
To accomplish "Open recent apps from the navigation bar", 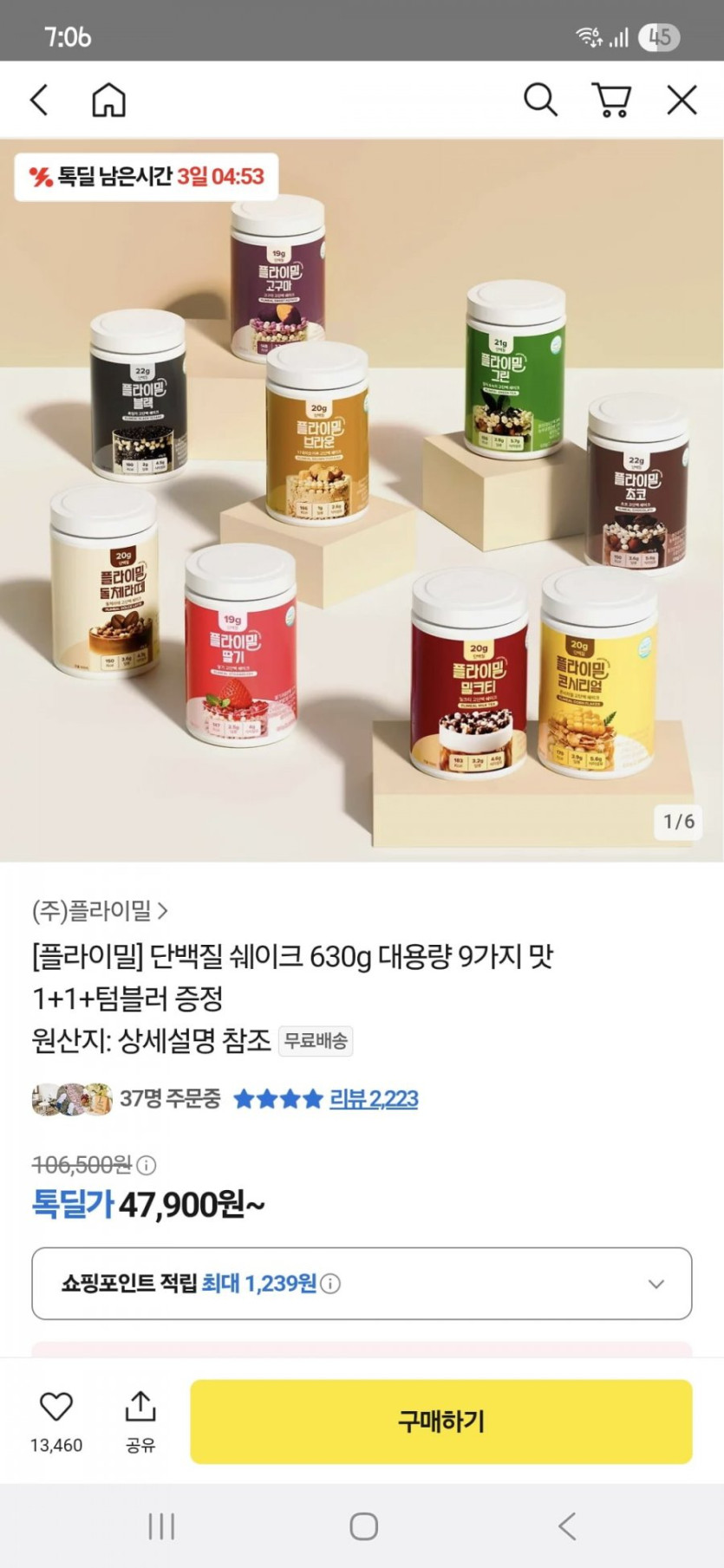I will [161, 1526].
